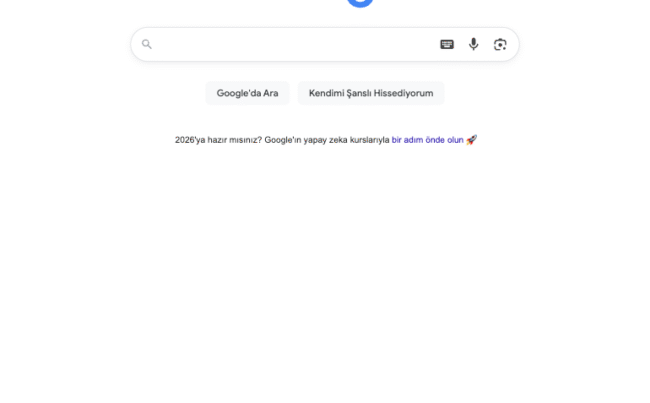Open the on-screen keyboard input tool

point(447,44)
